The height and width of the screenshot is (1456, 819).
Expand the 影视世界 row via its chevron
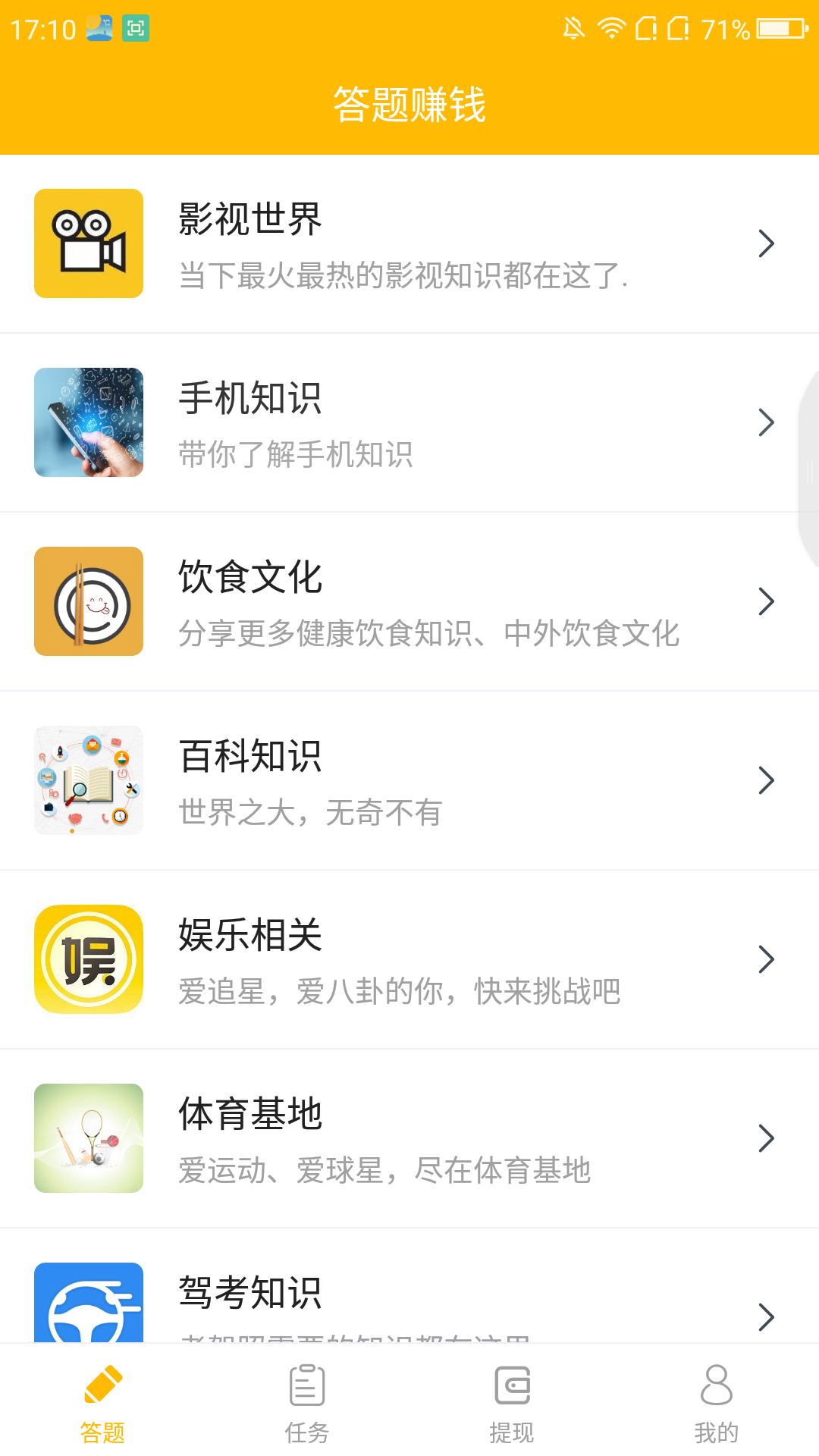tap(766, 243)
